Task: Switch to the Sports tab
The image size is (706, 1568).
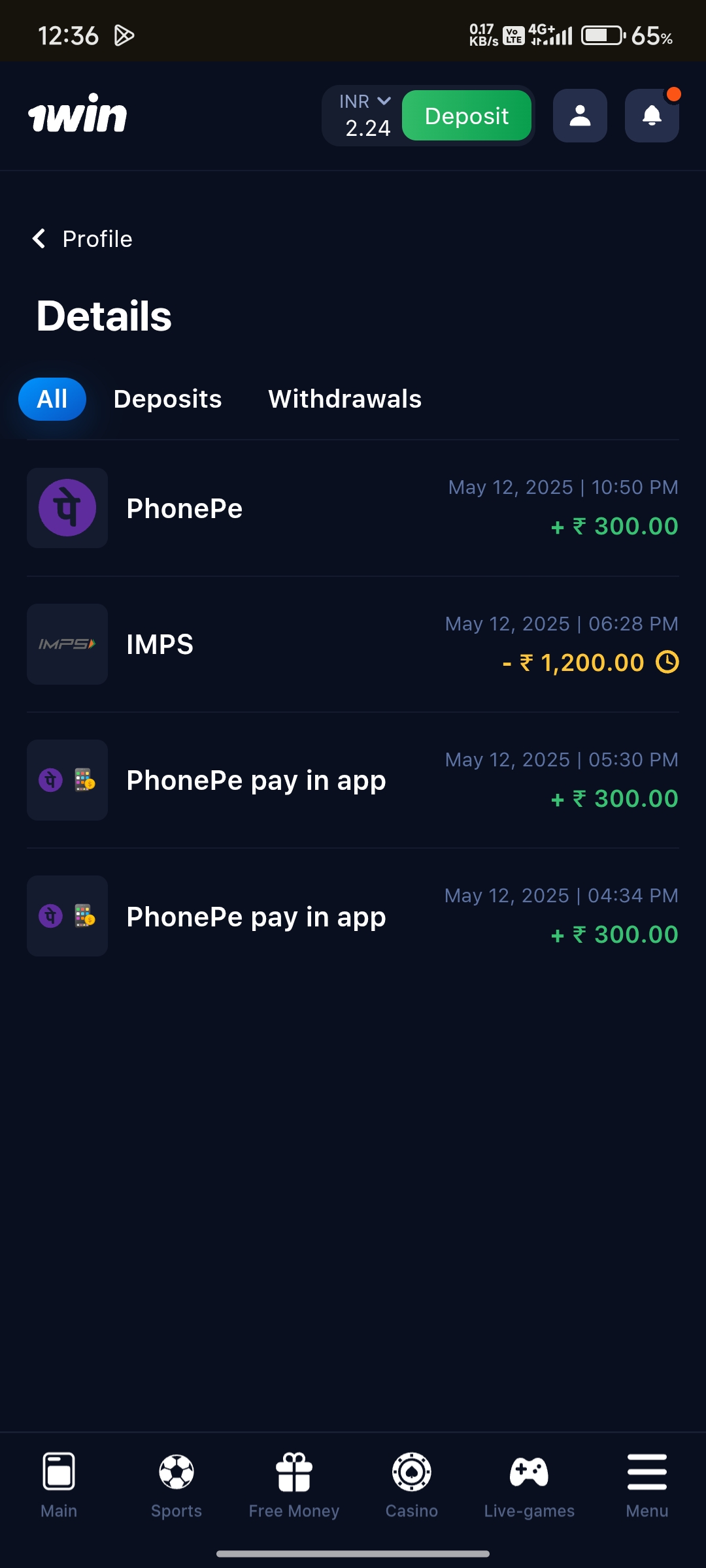Action: pos(176,1483)
